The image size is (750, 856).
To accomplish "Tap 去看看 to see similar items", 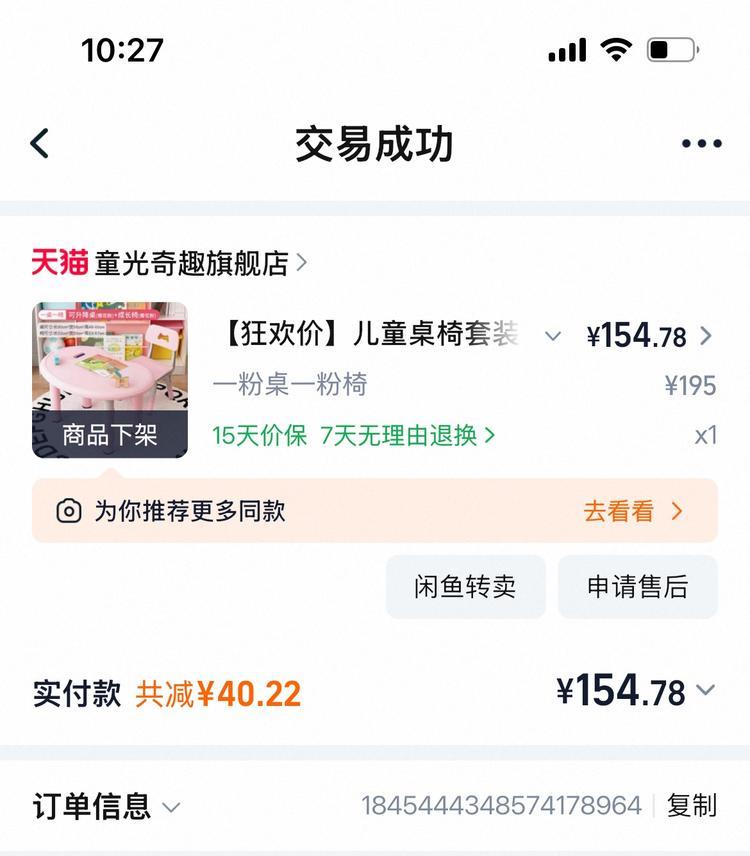I will tap(632, 511).
